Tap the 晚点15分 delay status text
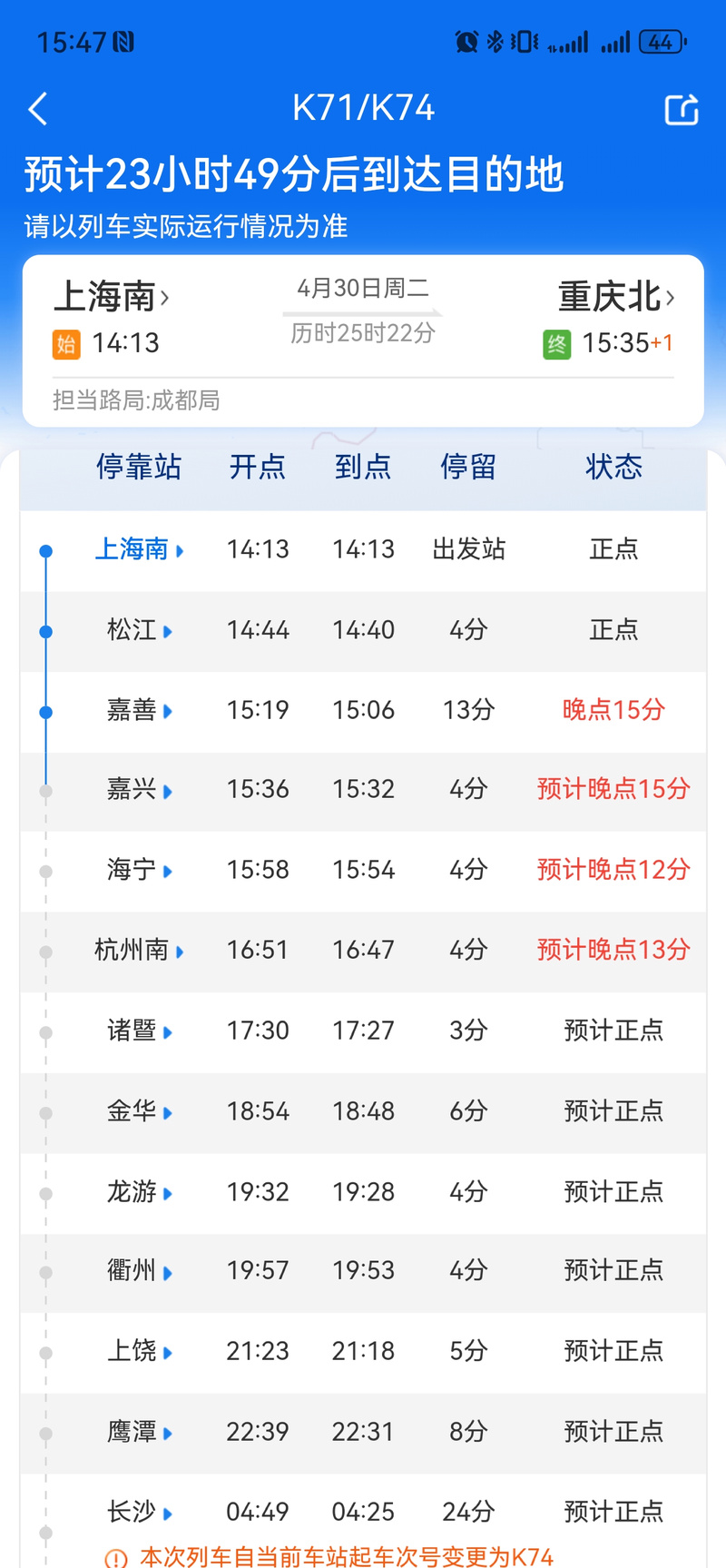The image size is (726, 1568). [x=613, y=711]
